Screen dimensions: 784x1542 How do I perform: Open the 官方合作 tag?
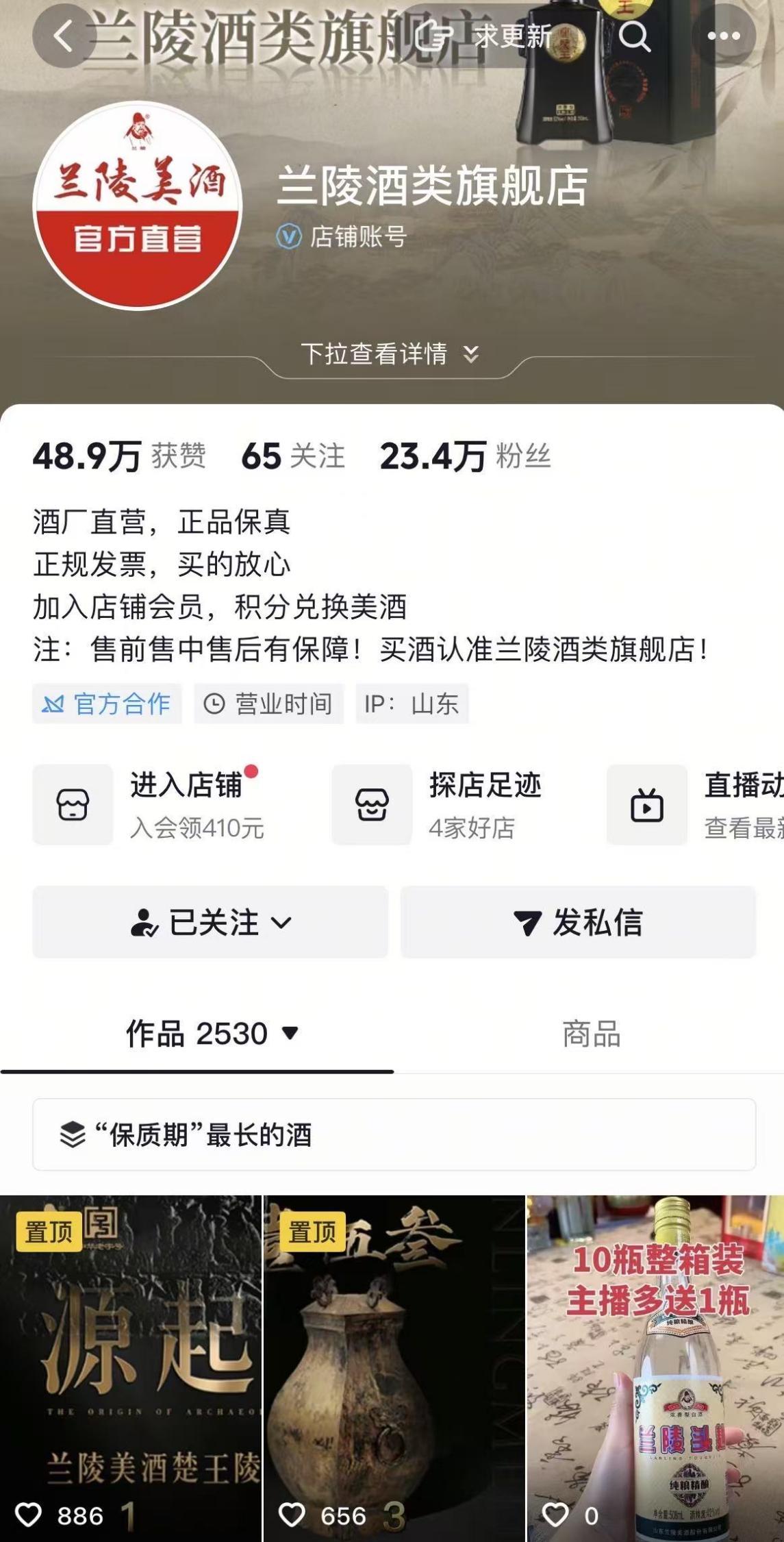107,704
